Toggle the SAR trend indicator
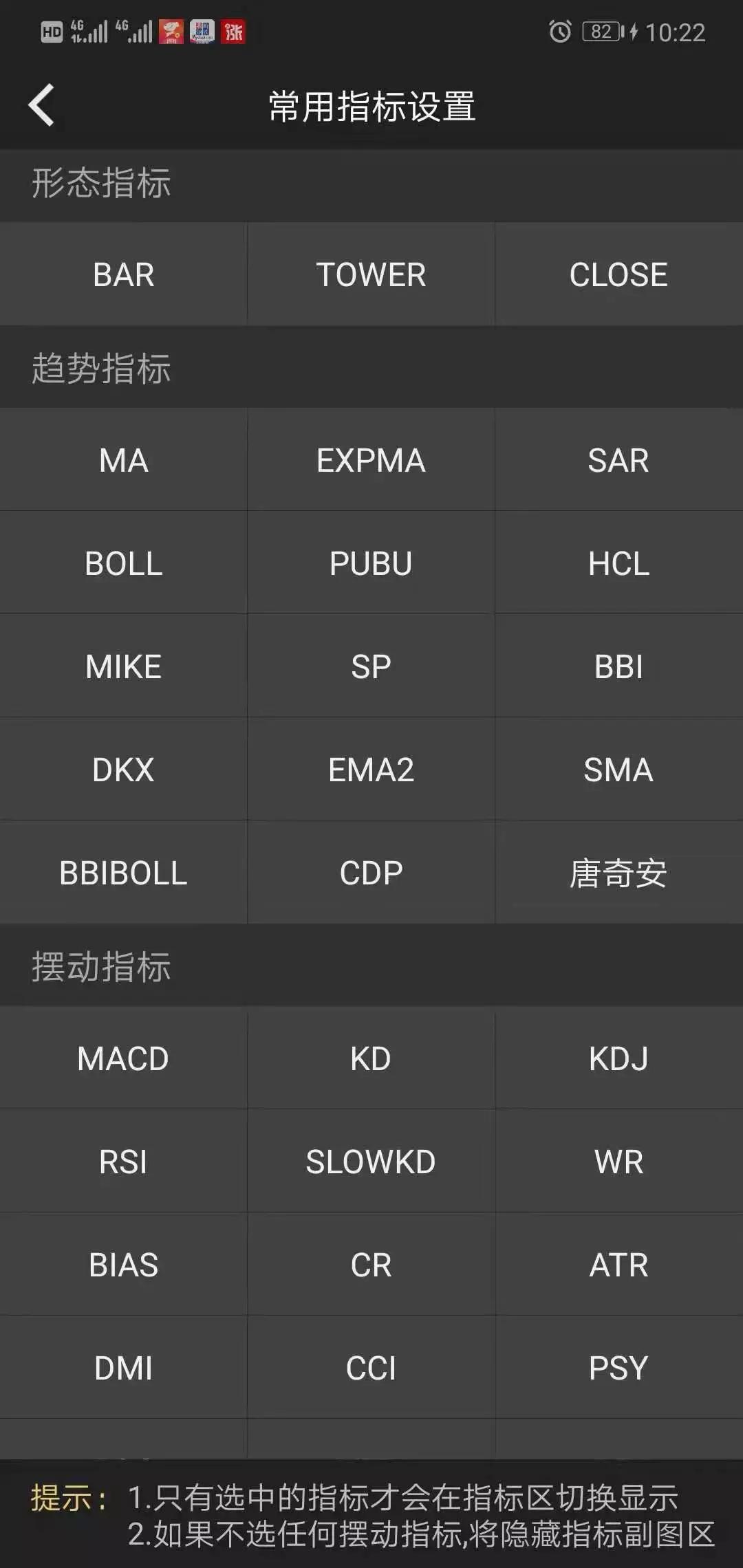743x1568 pixels. pos(618,461)
